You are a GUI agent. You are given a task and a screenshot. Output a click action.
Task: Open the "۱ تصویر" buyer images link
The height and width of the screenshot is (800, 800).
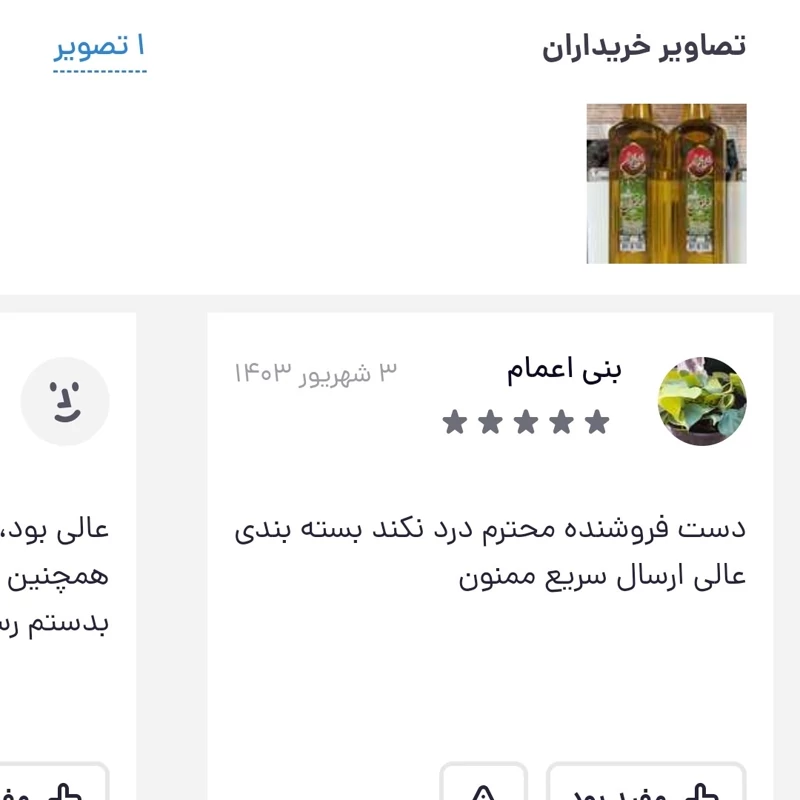[100, 47]
